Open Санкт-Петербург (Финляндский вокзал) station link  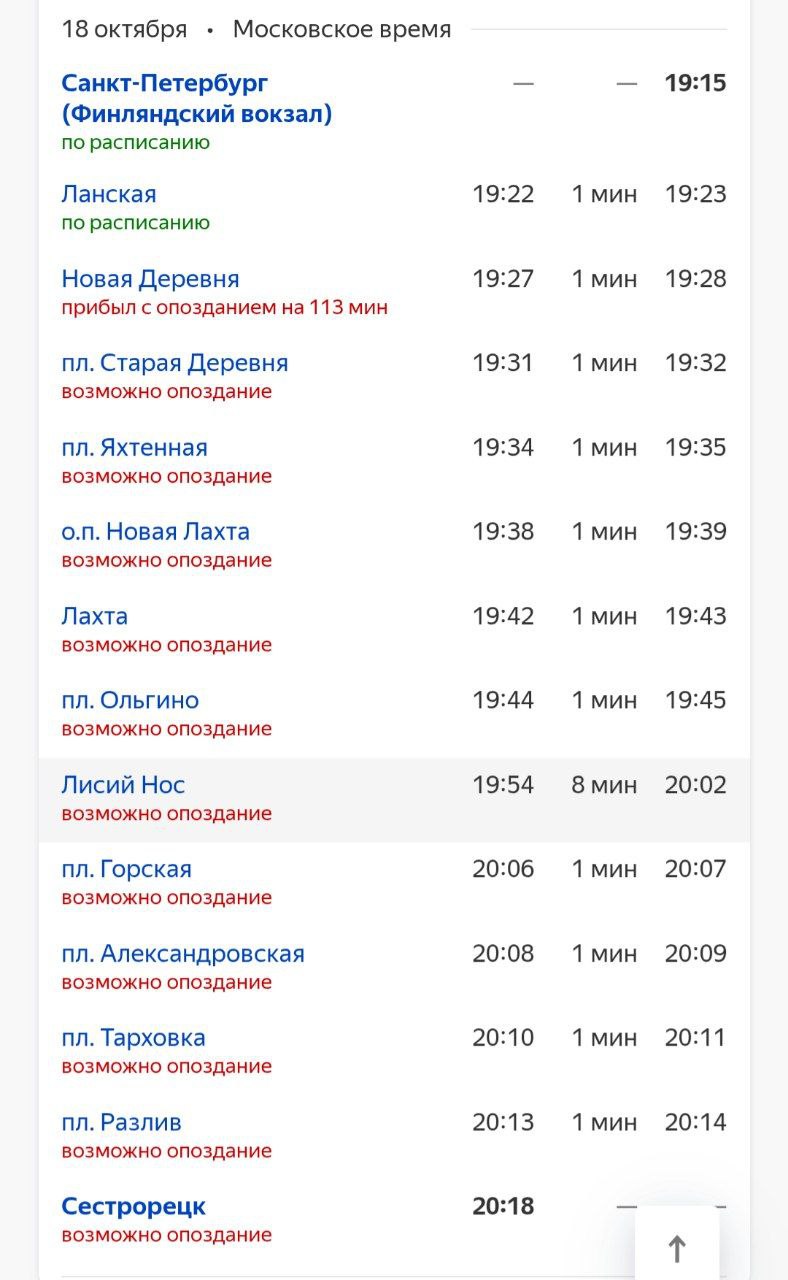(x=196, y=98)
